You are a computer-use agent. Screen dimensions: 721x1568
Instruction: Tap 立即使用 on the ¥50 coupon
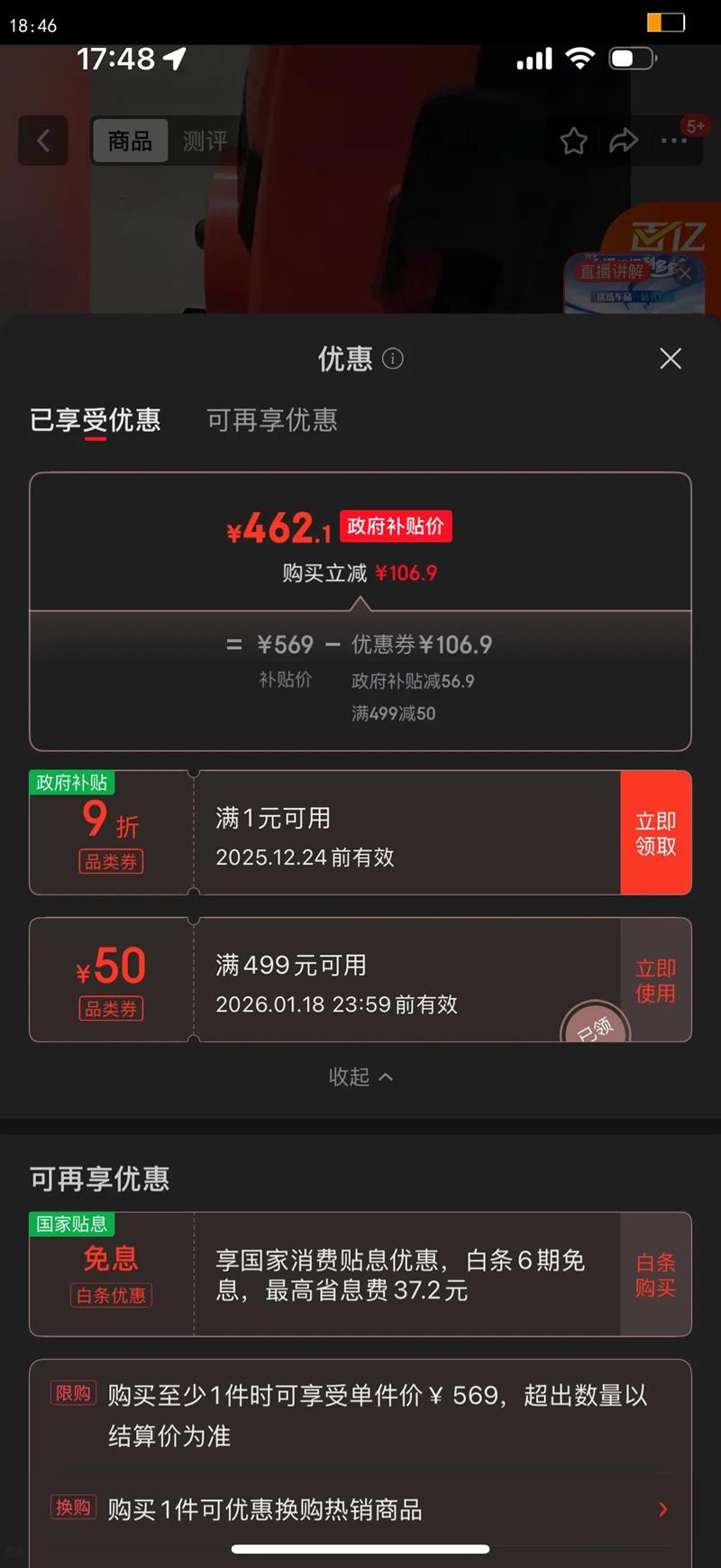coord(655,979)
